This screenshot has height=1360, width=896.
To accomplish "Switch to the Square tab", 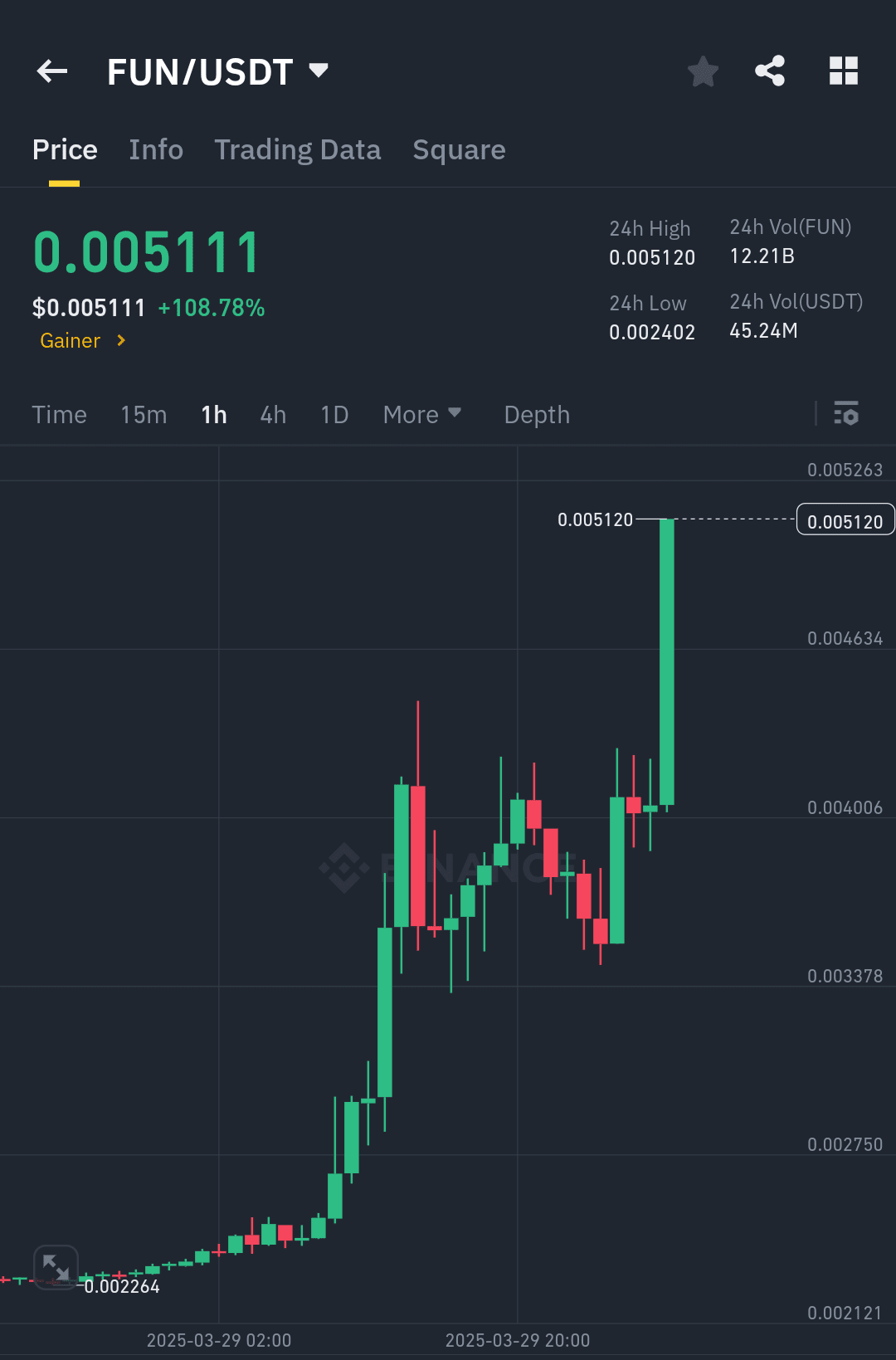I will click(x=459, y=149).
